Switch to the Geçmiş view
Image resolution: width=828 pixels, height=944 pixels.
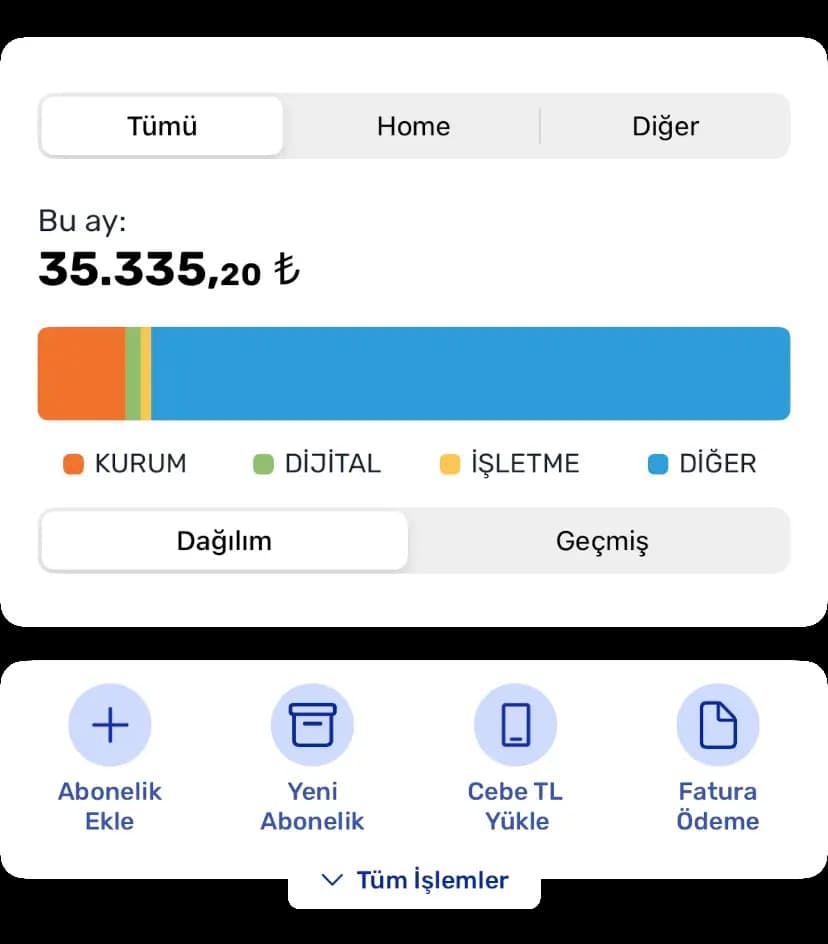(x=601, y=541)
